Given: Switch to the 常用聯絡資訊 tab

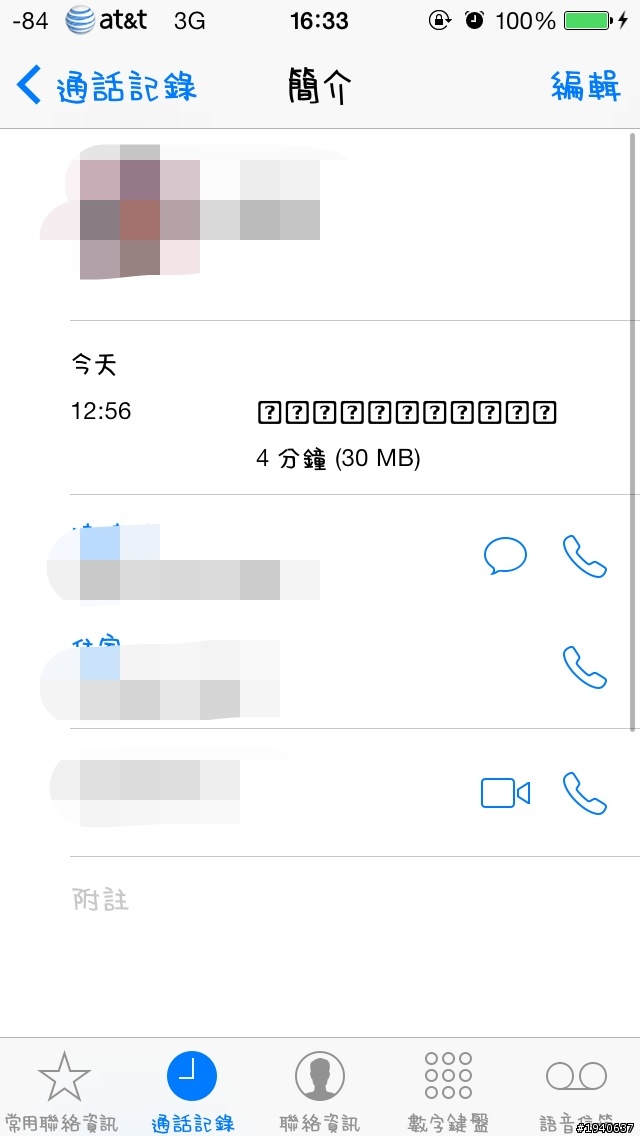Looking at the screenshot, I should pyautogui.click(x=62, y=1090).
